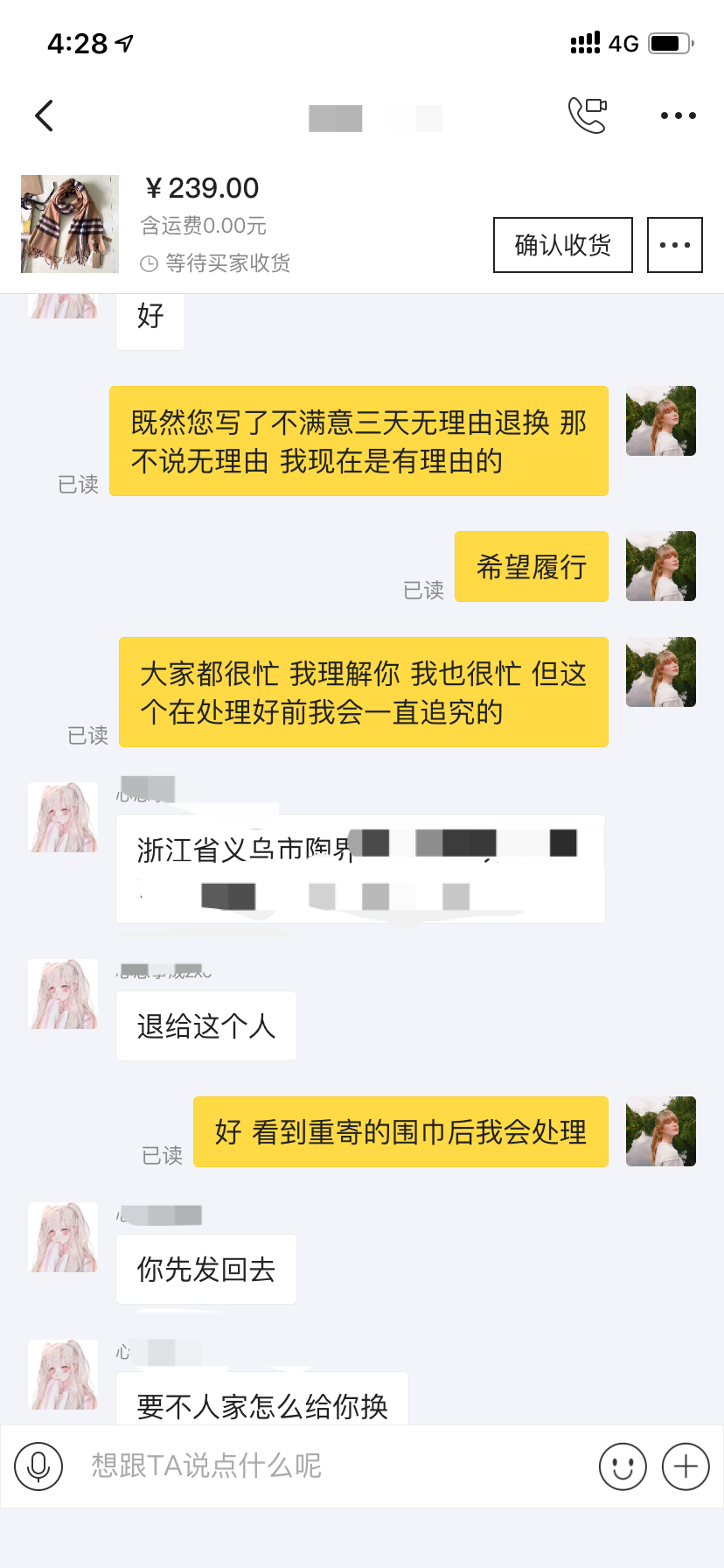The image size is (724, 1568).
Task: Open the emoji picker smiley icon
Action: [x=622, y=1466]
